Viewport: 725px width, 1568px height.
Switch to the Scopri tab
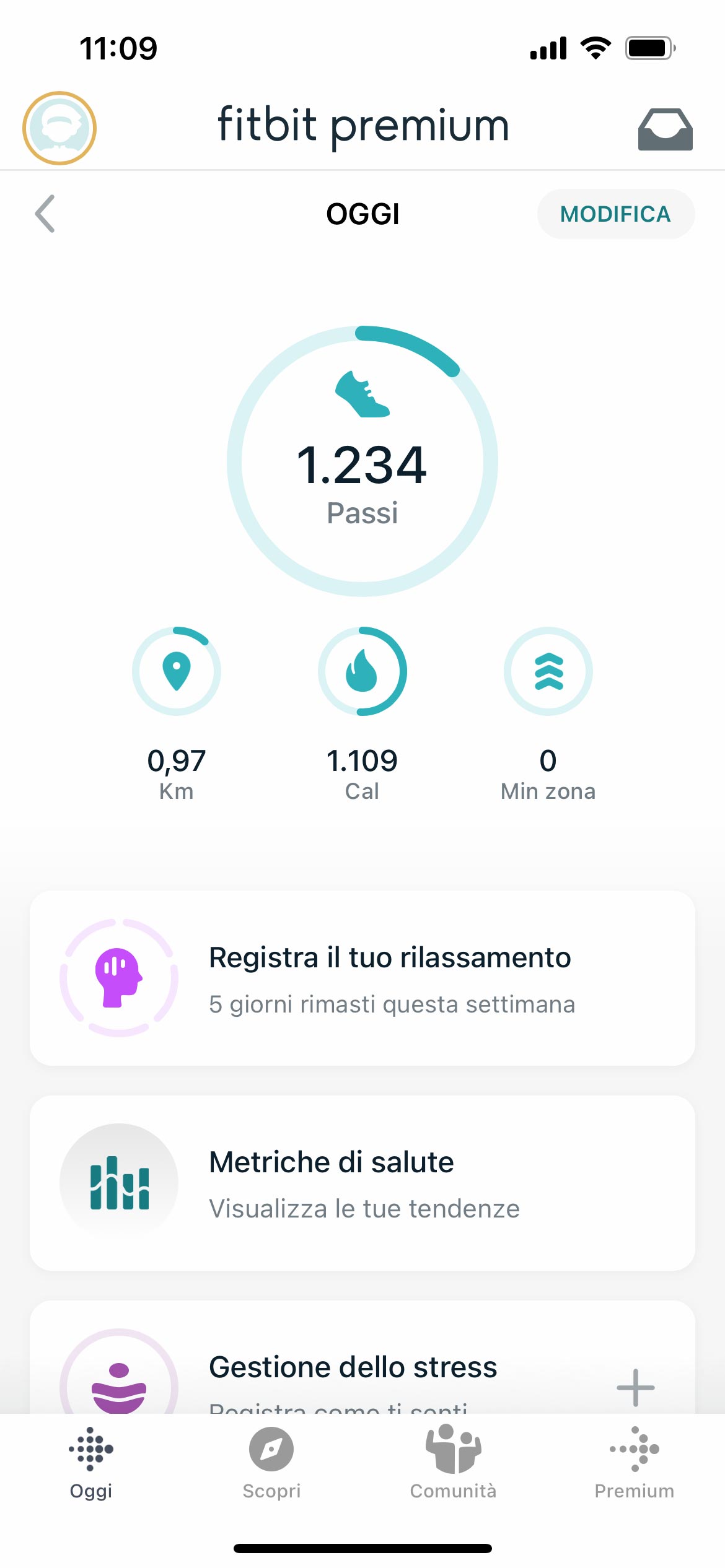271,1463
